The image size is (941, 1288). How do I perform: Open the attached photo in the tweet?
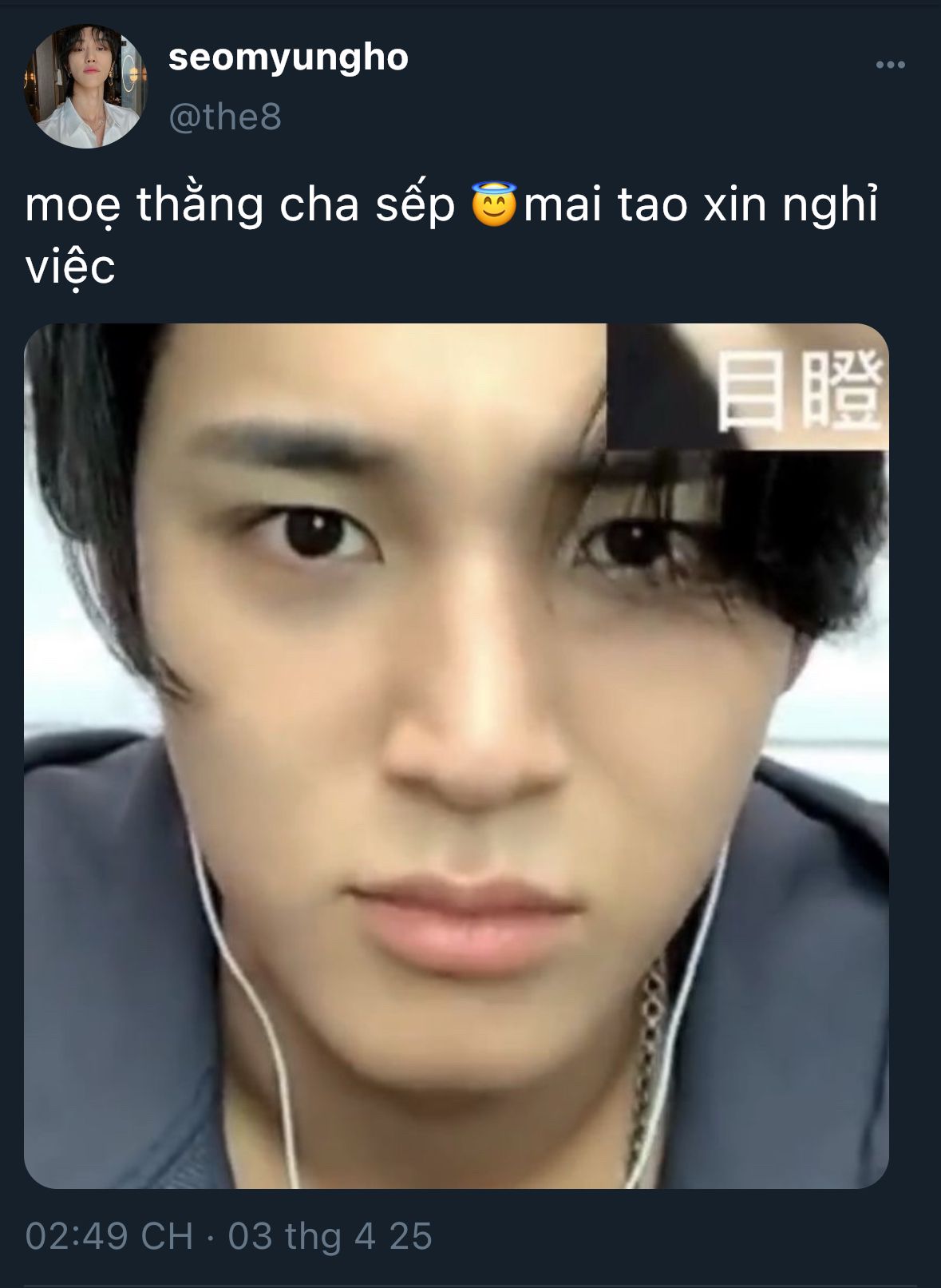(x=457, y=755)
